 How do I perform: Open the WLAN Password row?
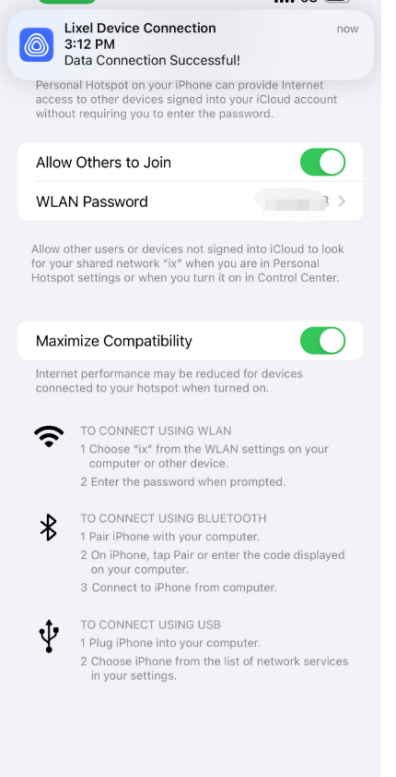tap(191, 202)
